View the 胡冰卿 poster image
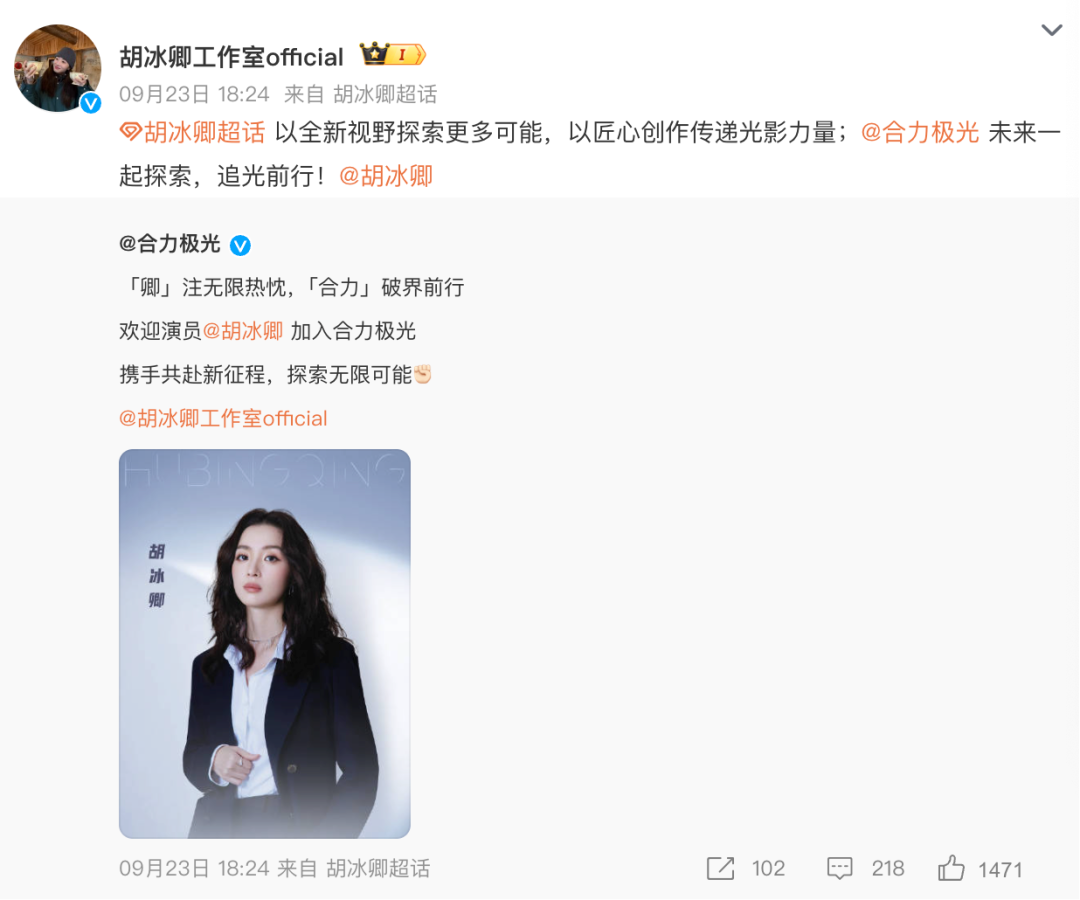The width and height of the screenshot is (1080, 900). point(264,643)
